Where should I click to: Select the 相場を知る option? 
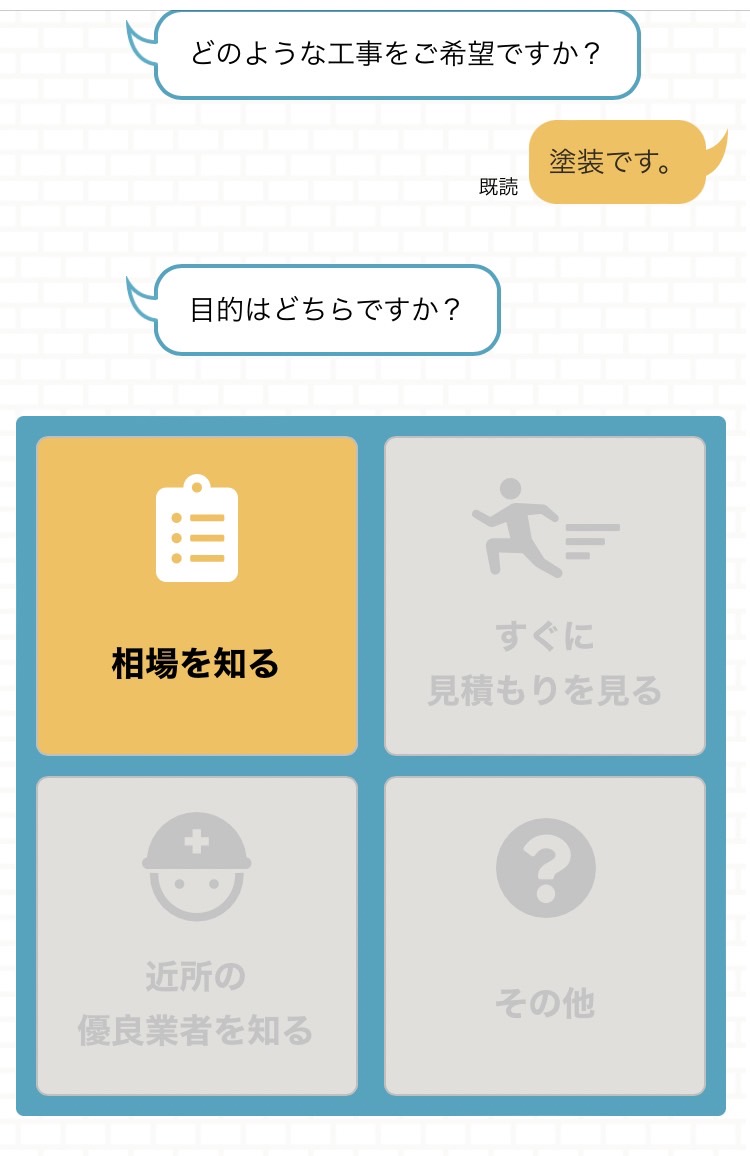[197, 596]
